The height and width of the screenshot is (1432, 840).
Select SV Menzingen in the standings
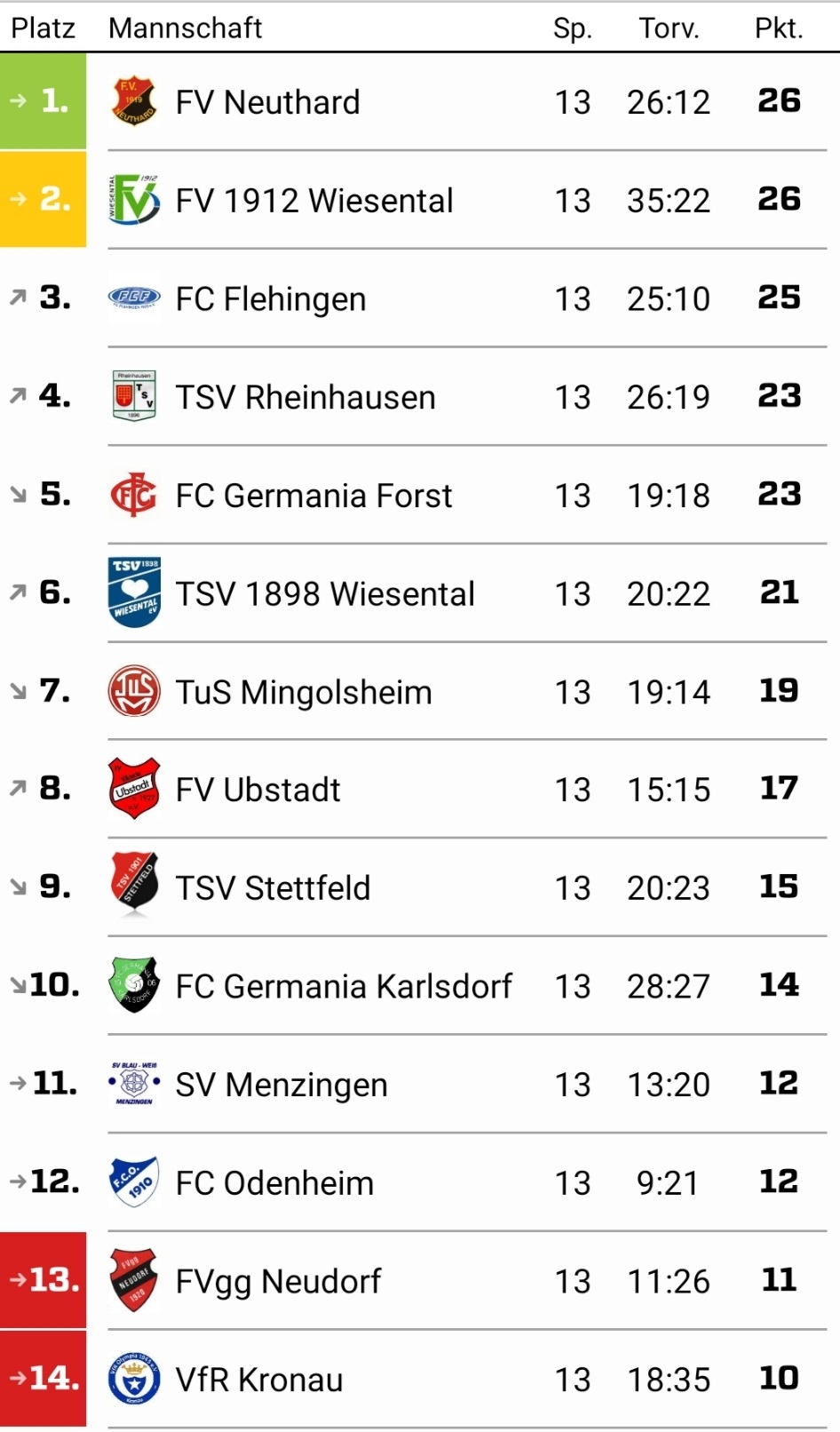(281, 1085)
